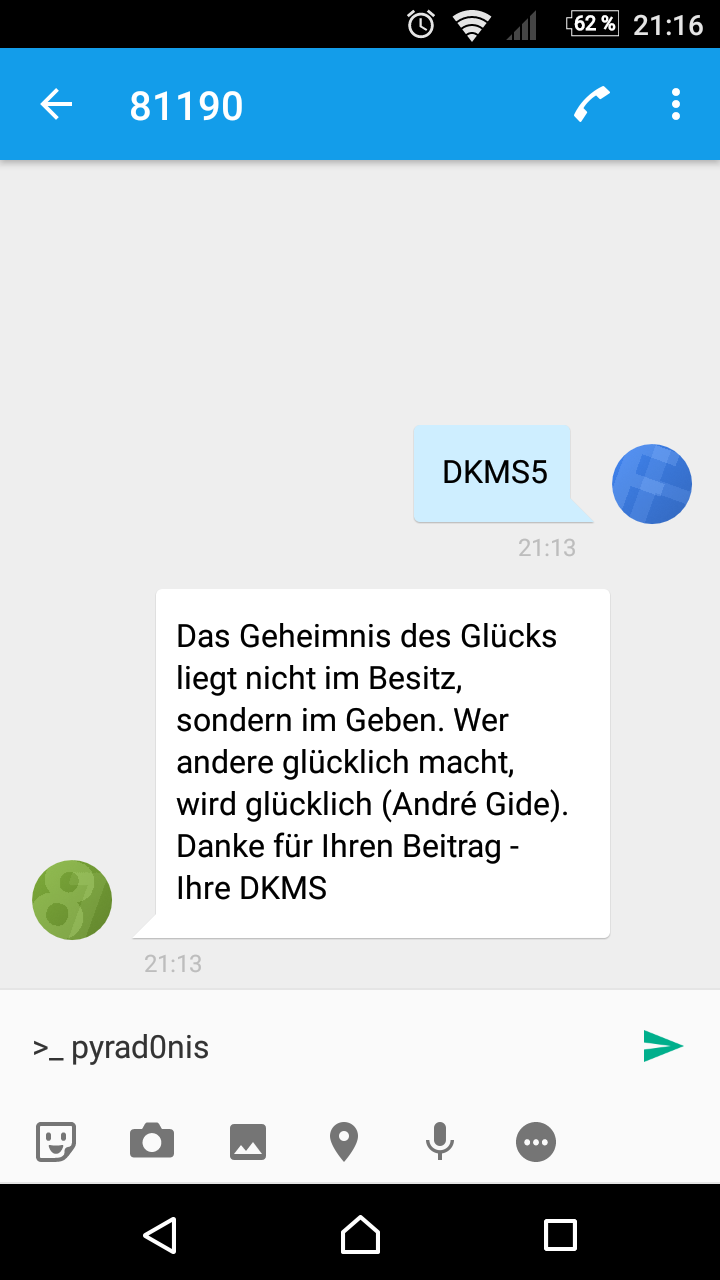Call the number 81190

point(592,105)
